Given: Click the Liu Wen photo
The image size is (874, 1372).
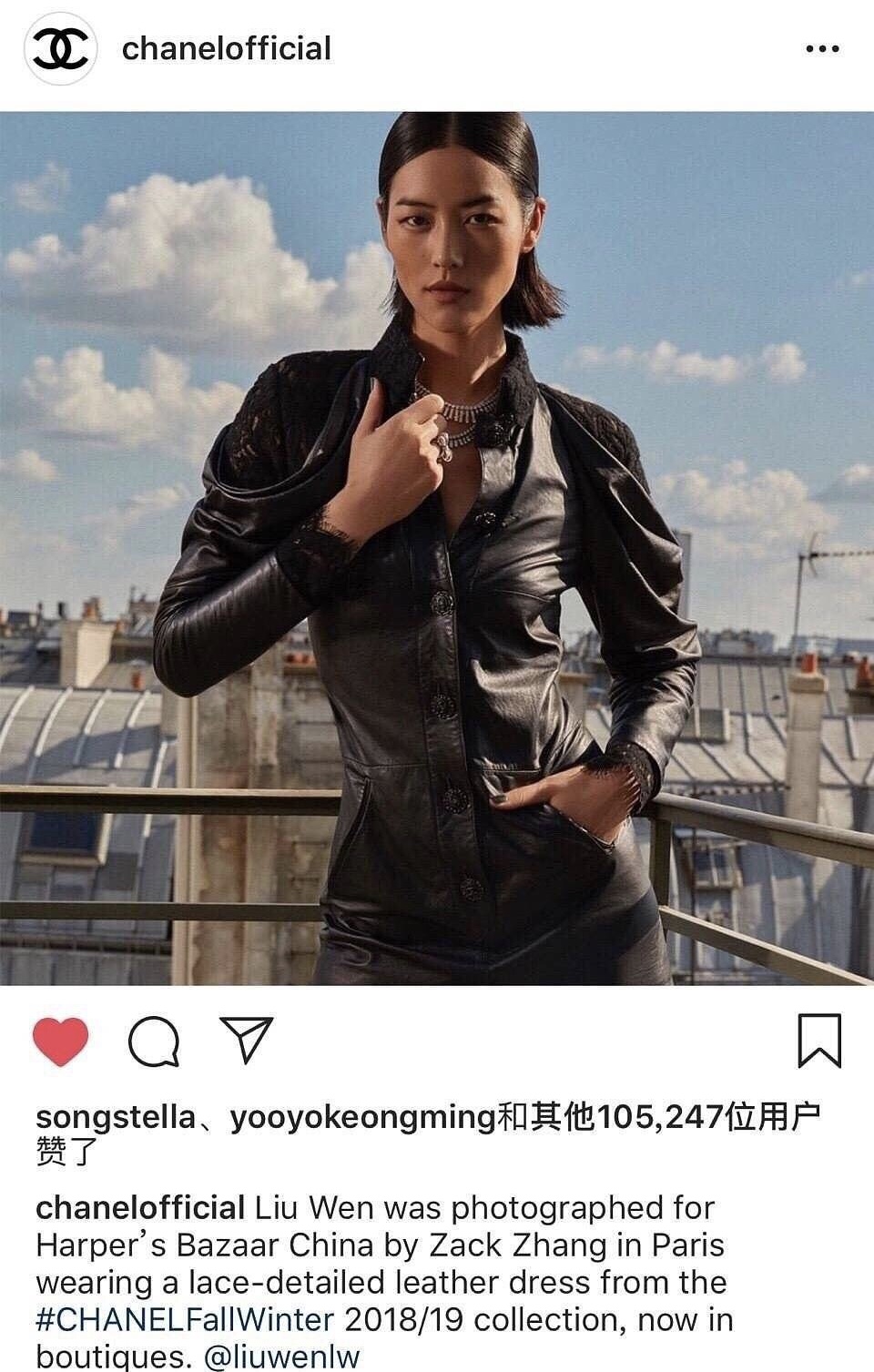Looking at the screenshot, I should click(x=437, y=546).
